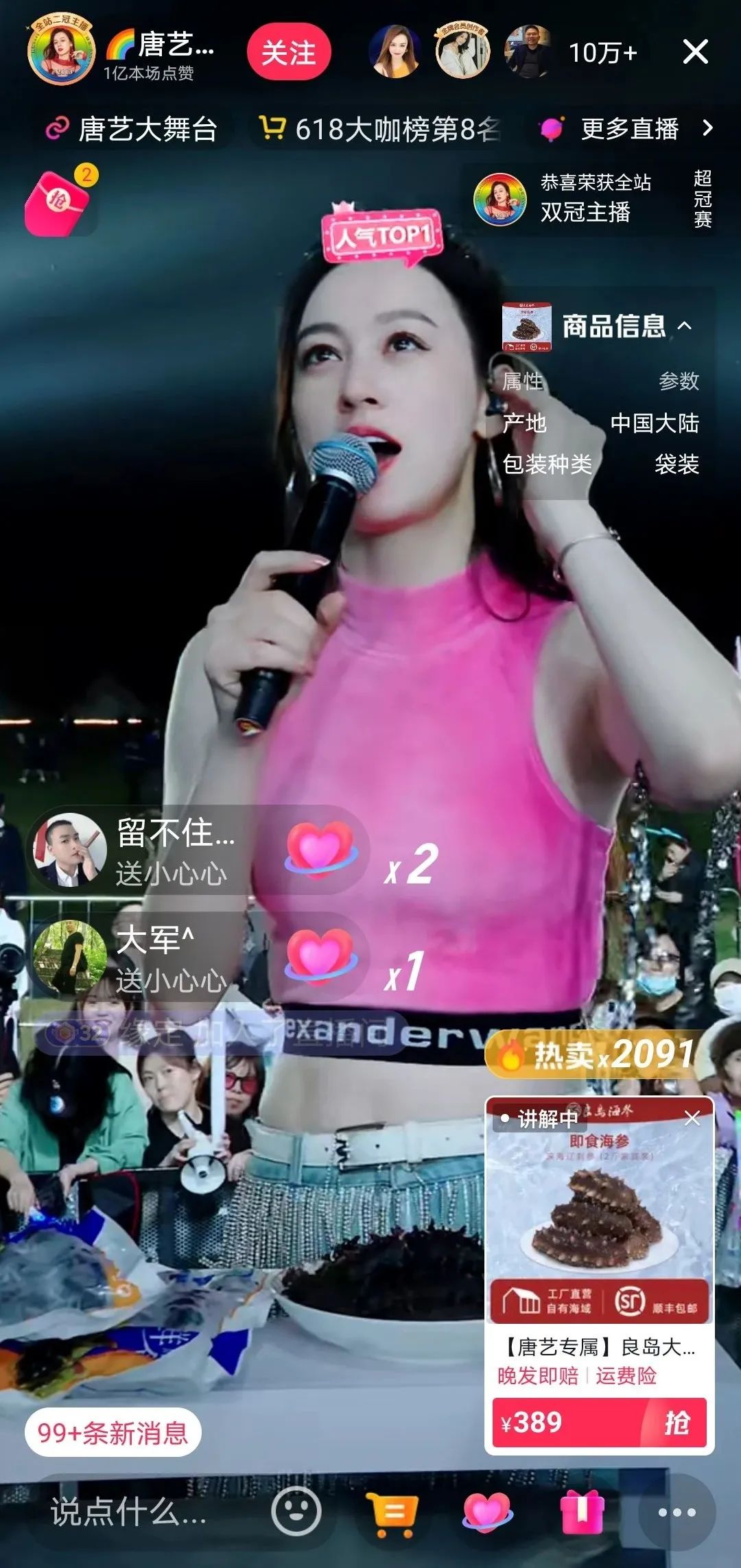Close the live stream
741x1568 pixels.
pos(695,52)
